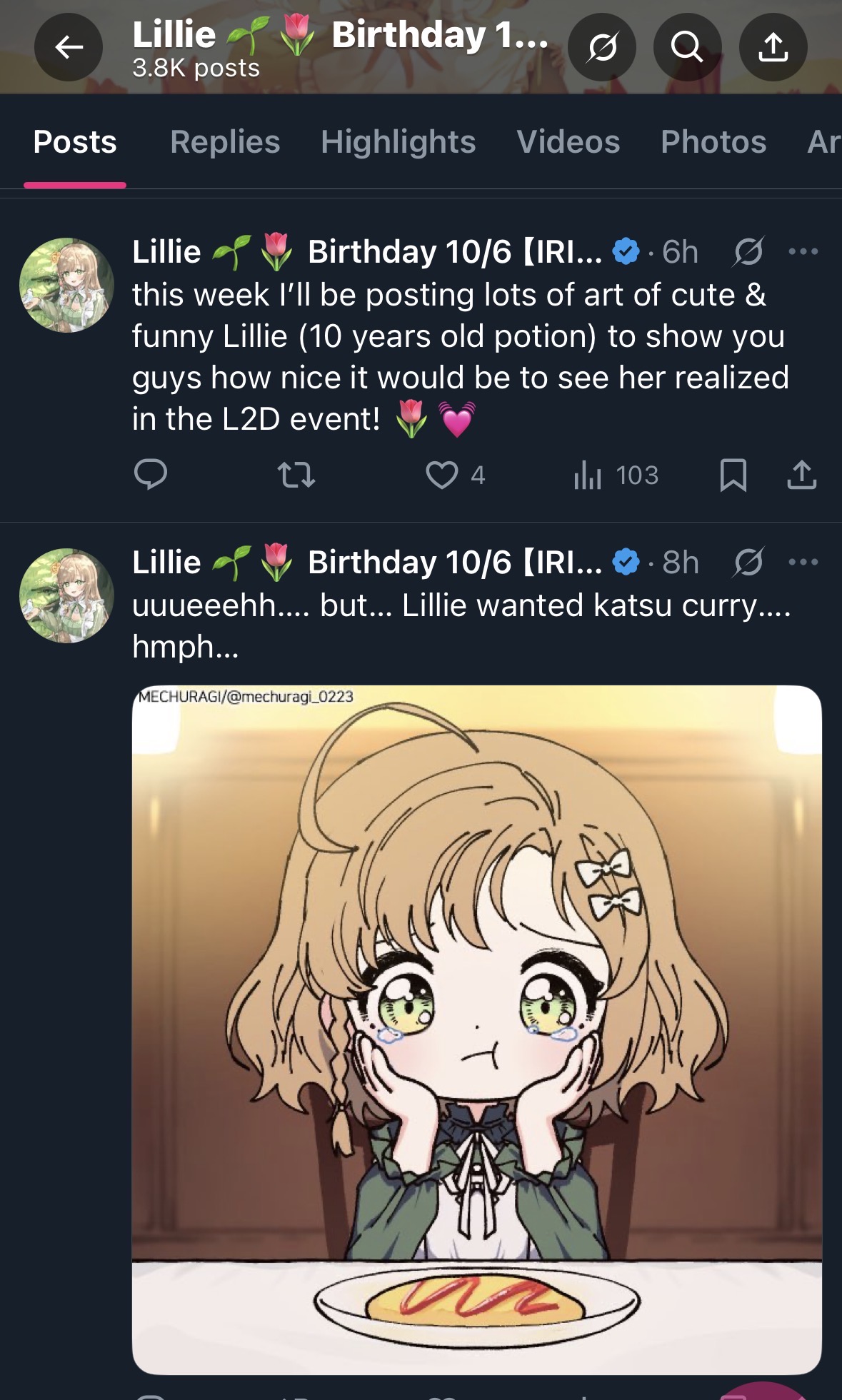Select the Posts tab

pos(75,141)
